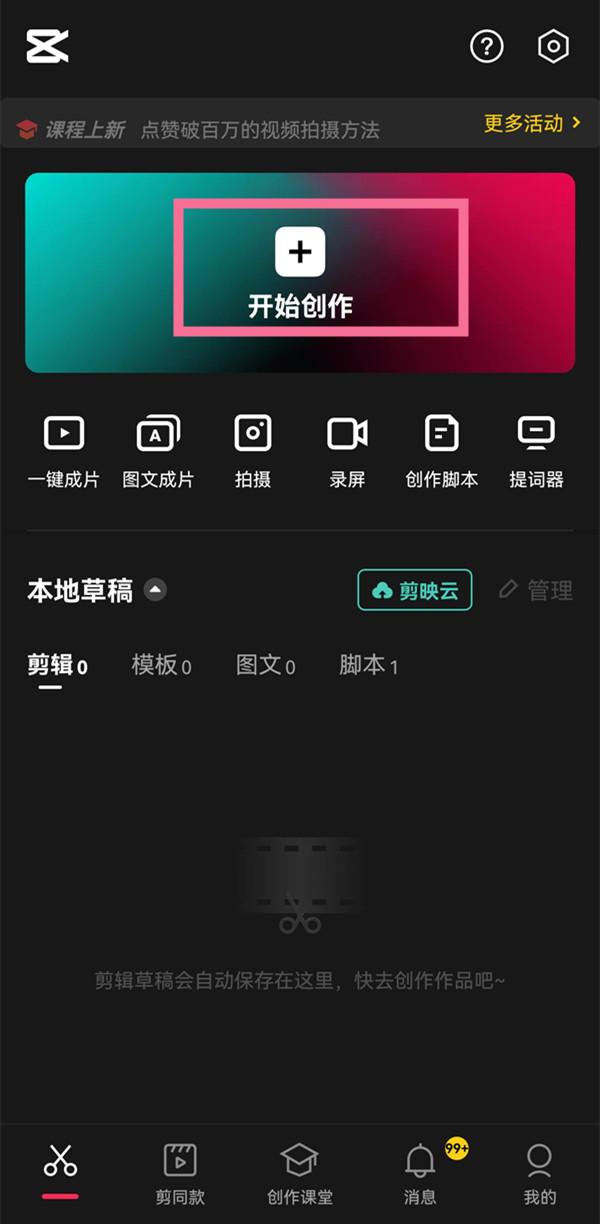Open 创作脚本 feature
The image size is (600, 1224).
point(441,452)
